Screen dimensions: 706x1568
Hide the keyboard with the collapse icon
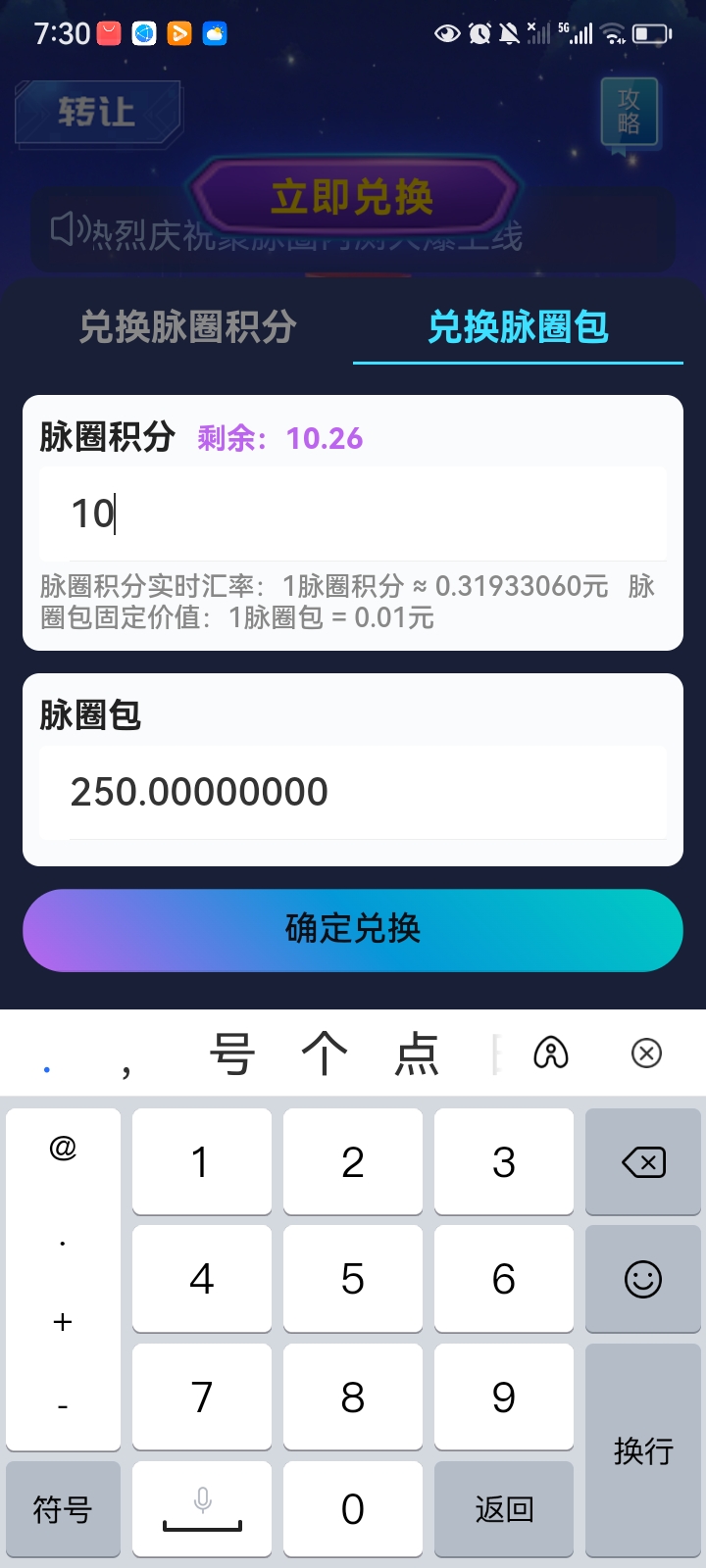pos(646,1053)
